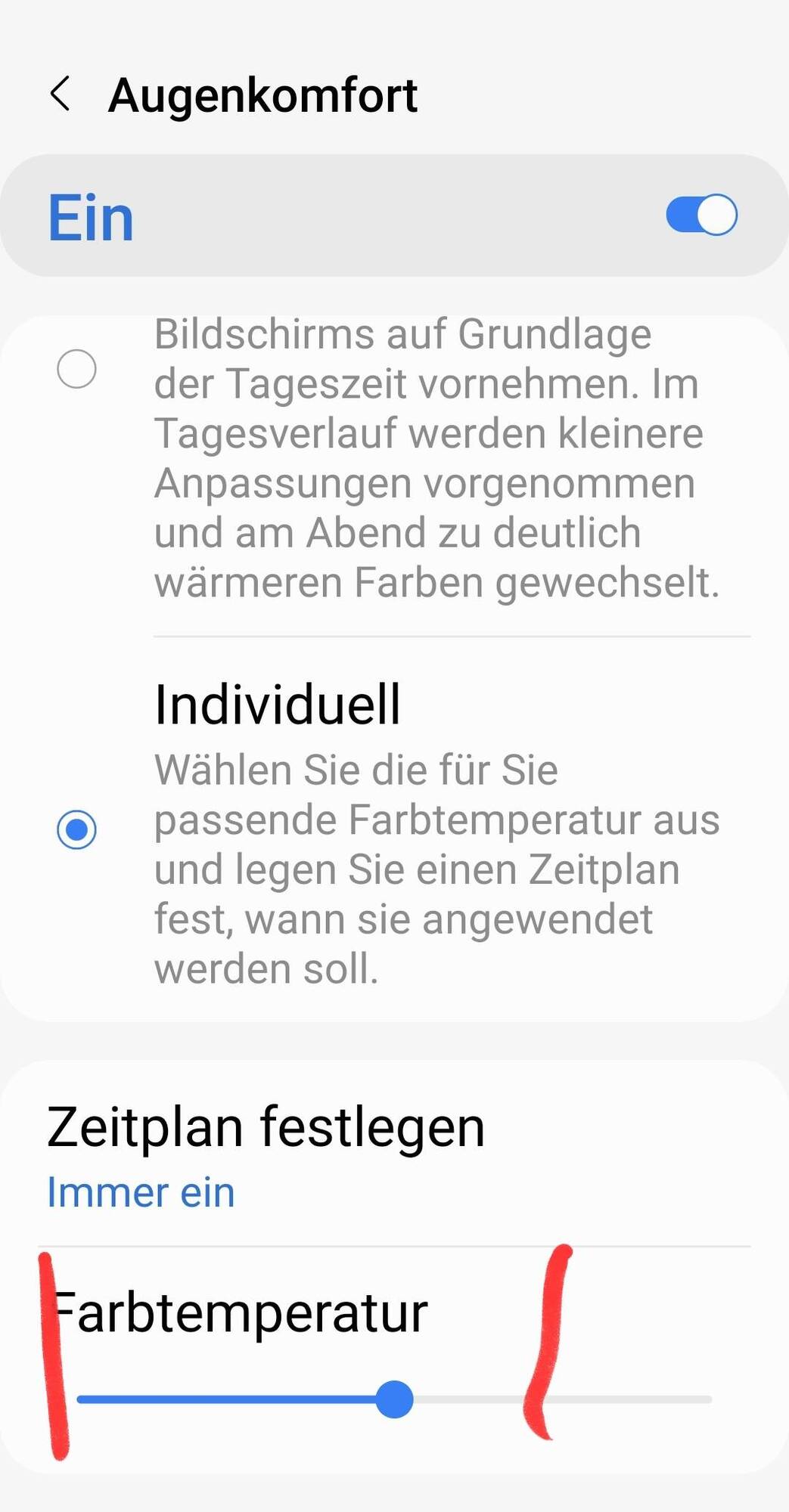
Task: Open Zeitplan festlegen schedule settings
Action: click(265, 1153)
